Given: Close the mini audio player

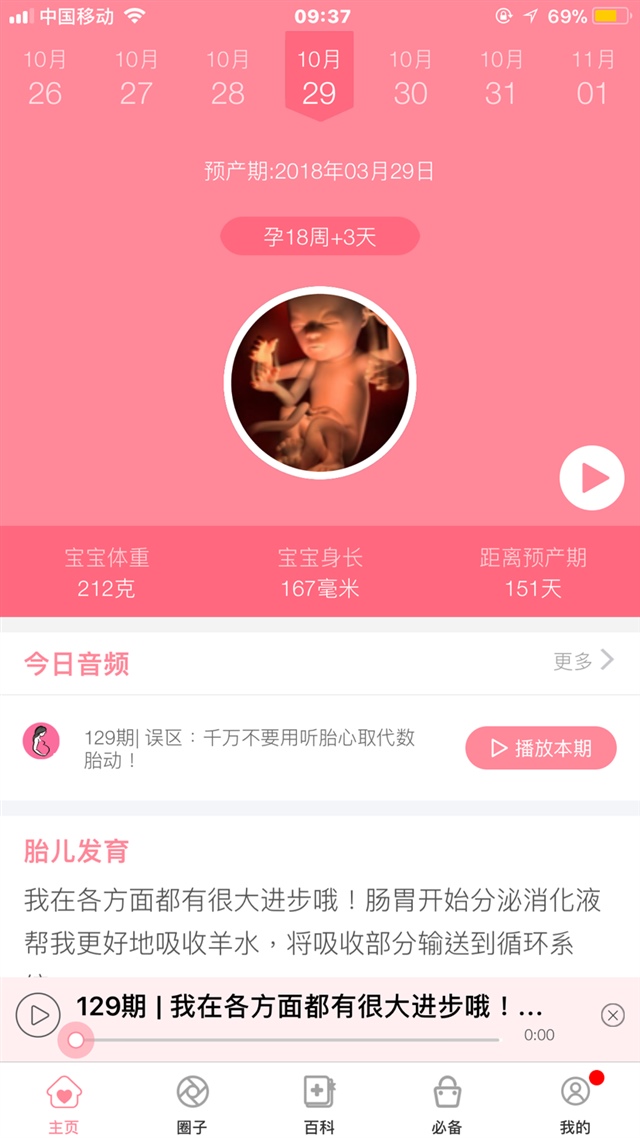Looking at the screenshot, I should pyautogui.click(x=612, y=1016).
